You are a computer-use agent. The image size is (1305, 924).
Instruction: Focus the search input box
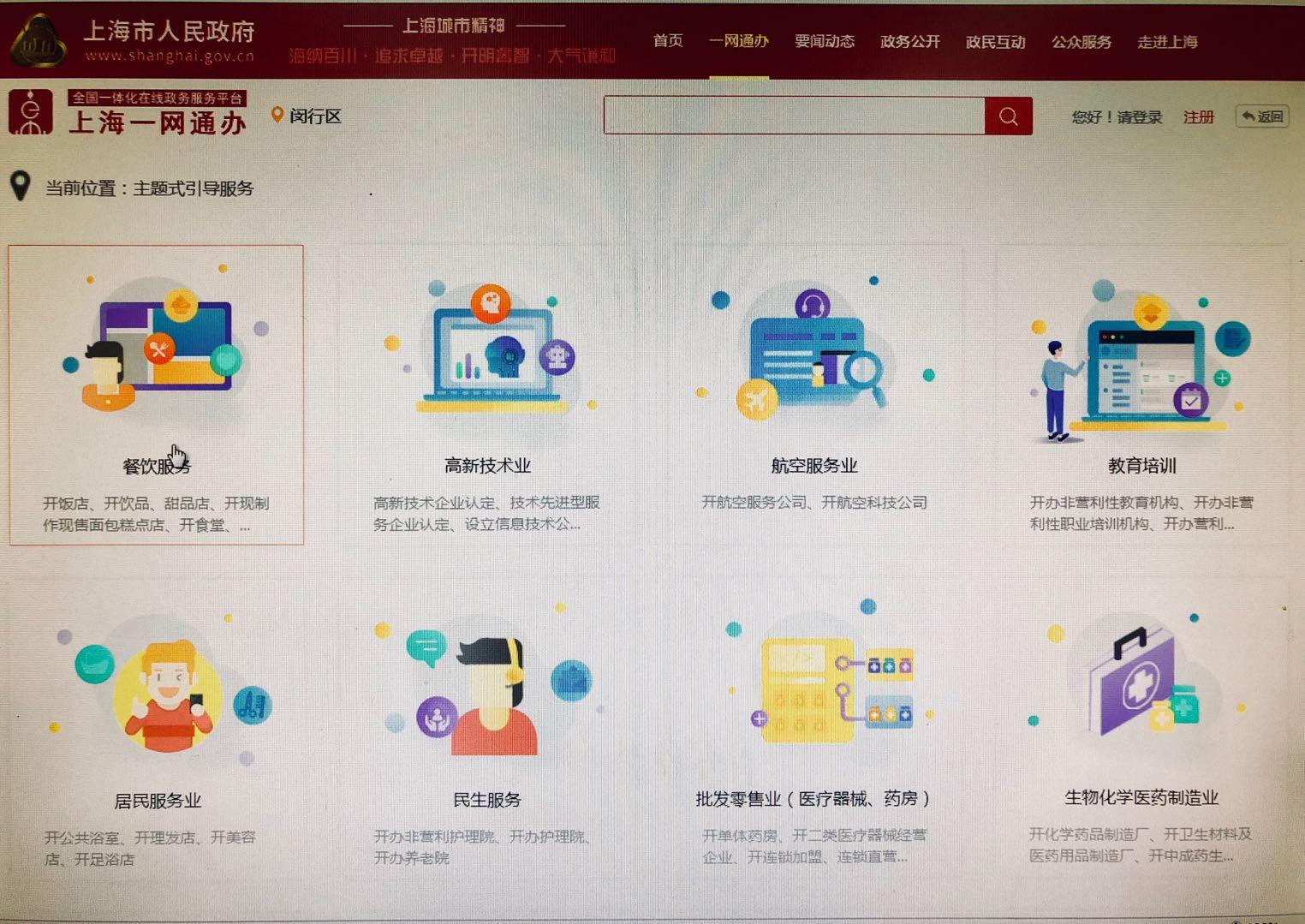pos(794,116)
